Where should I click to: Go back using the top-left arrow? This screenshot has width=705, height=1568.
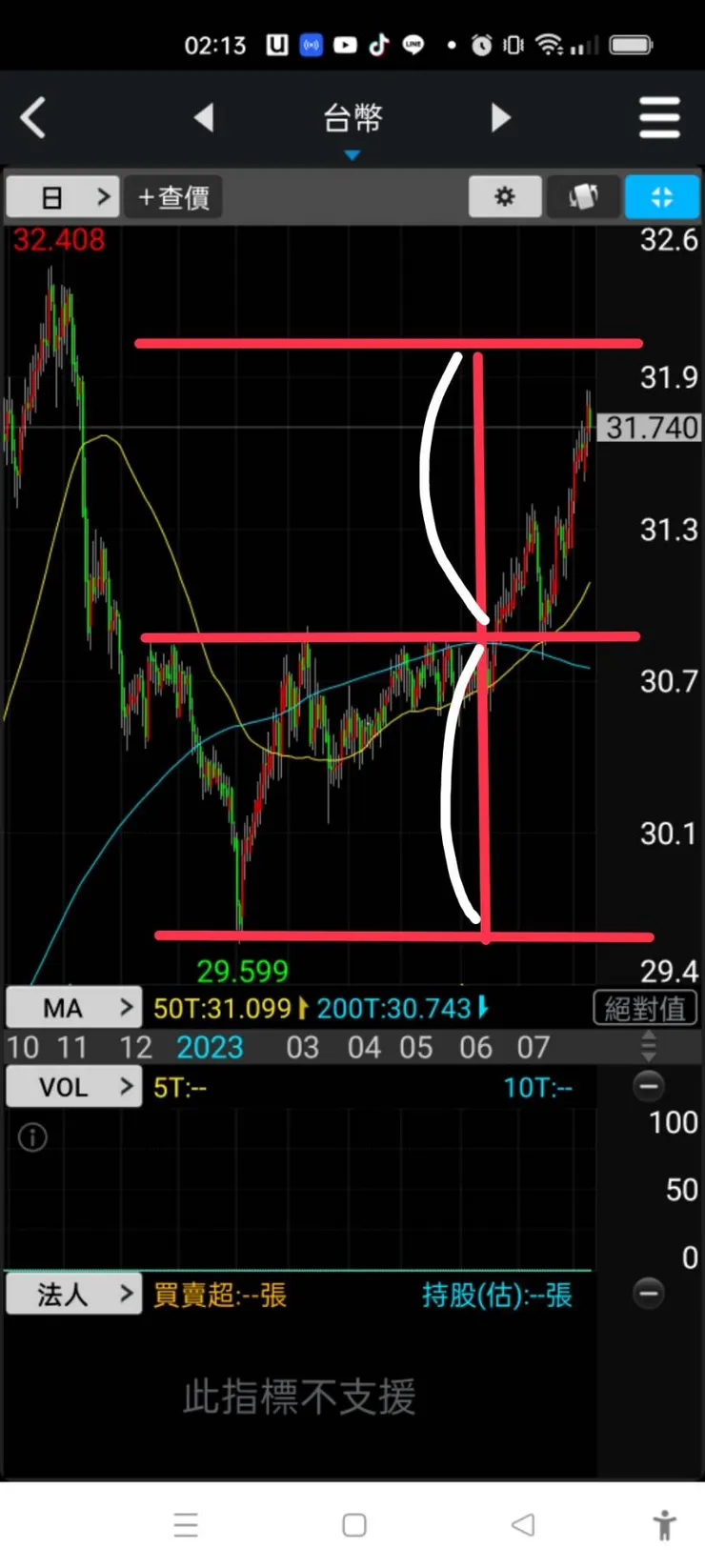click(33, 119)
